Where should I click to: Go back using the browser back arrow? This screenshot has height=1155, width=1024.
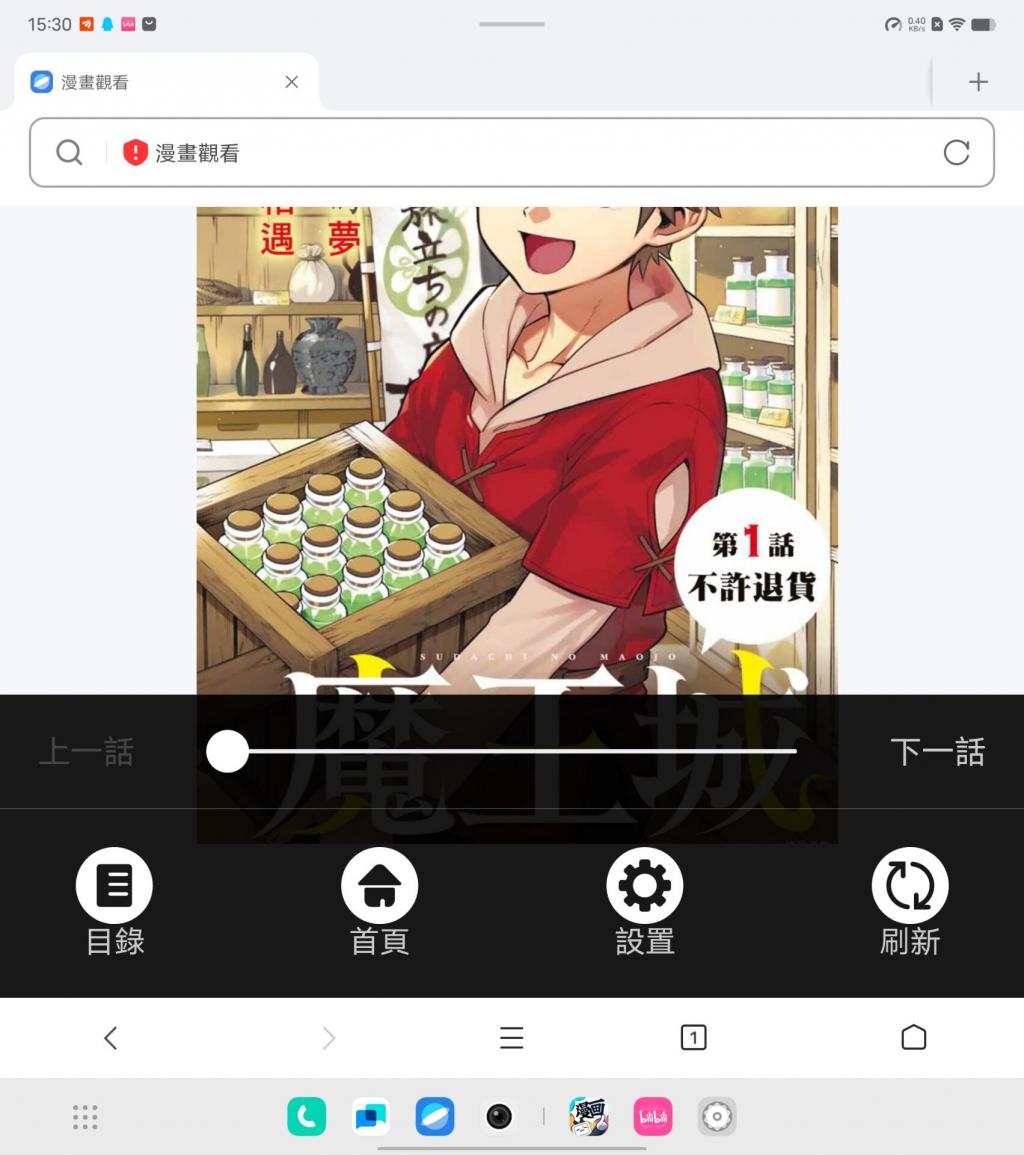111,1038
